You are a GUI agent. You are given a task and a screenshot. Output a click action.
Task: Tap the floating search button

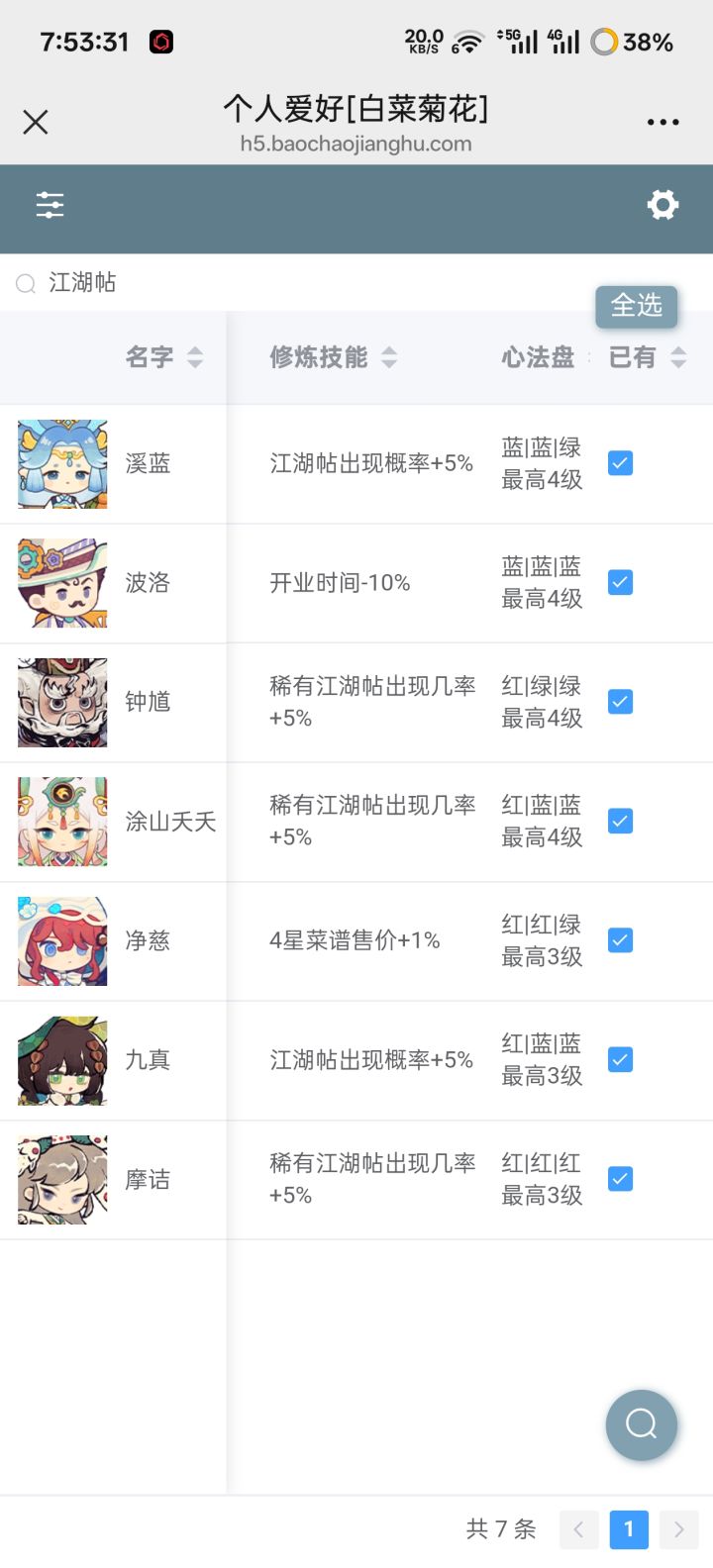641,1425
